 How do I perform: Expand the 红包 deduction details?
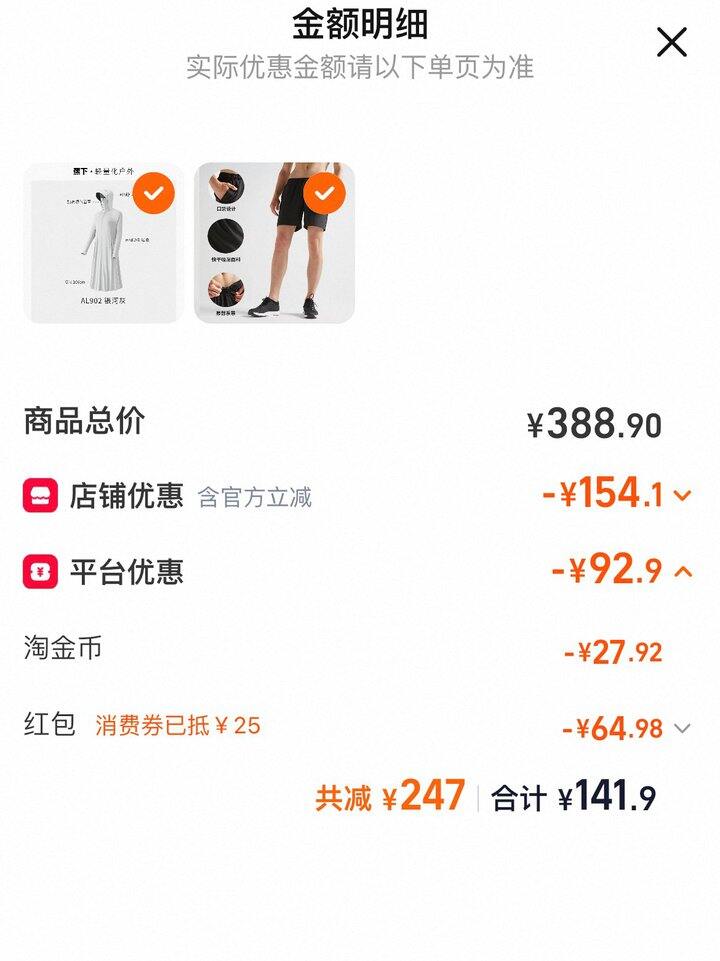click(x=682, y=728)
